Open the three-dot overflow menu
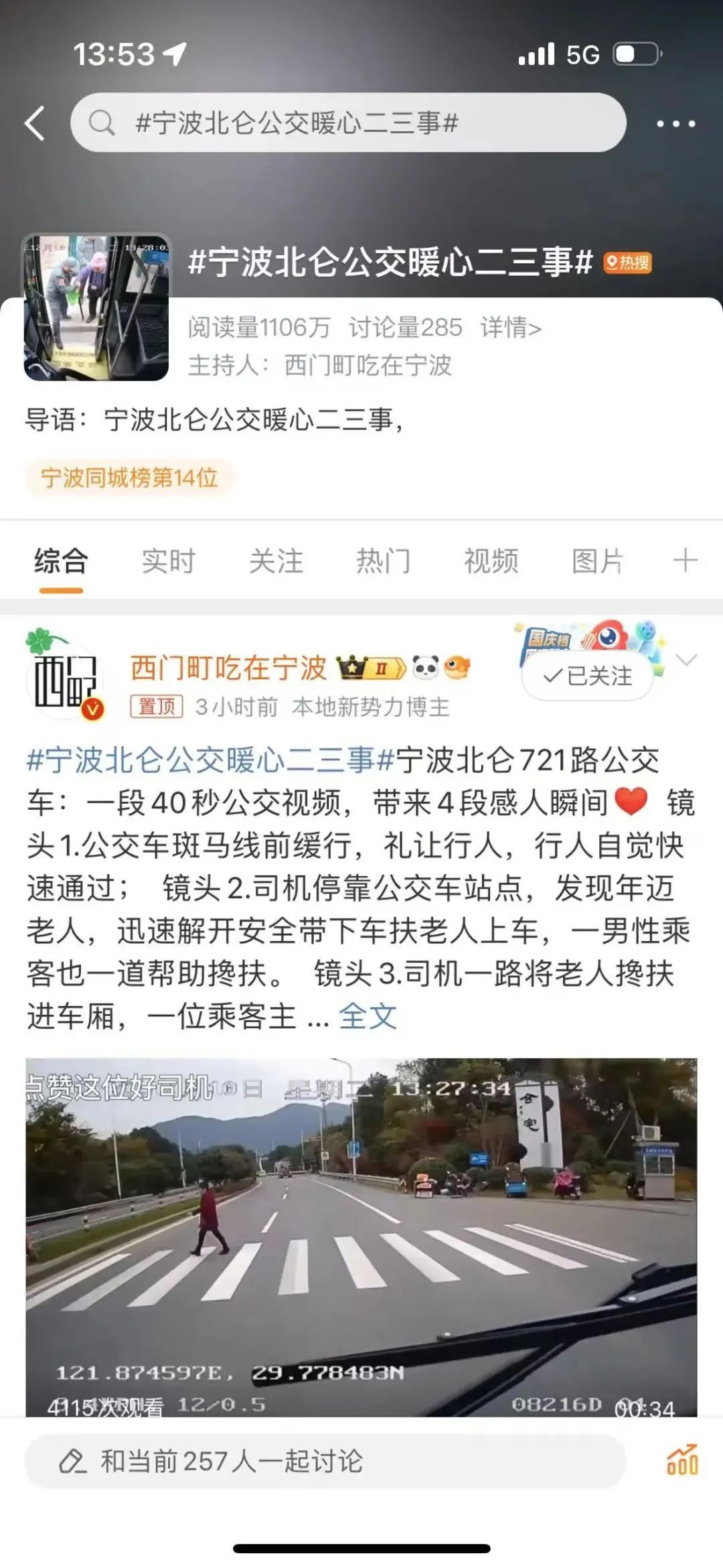This screenshot has width=723, height=1568. click(x=675, y=124)
